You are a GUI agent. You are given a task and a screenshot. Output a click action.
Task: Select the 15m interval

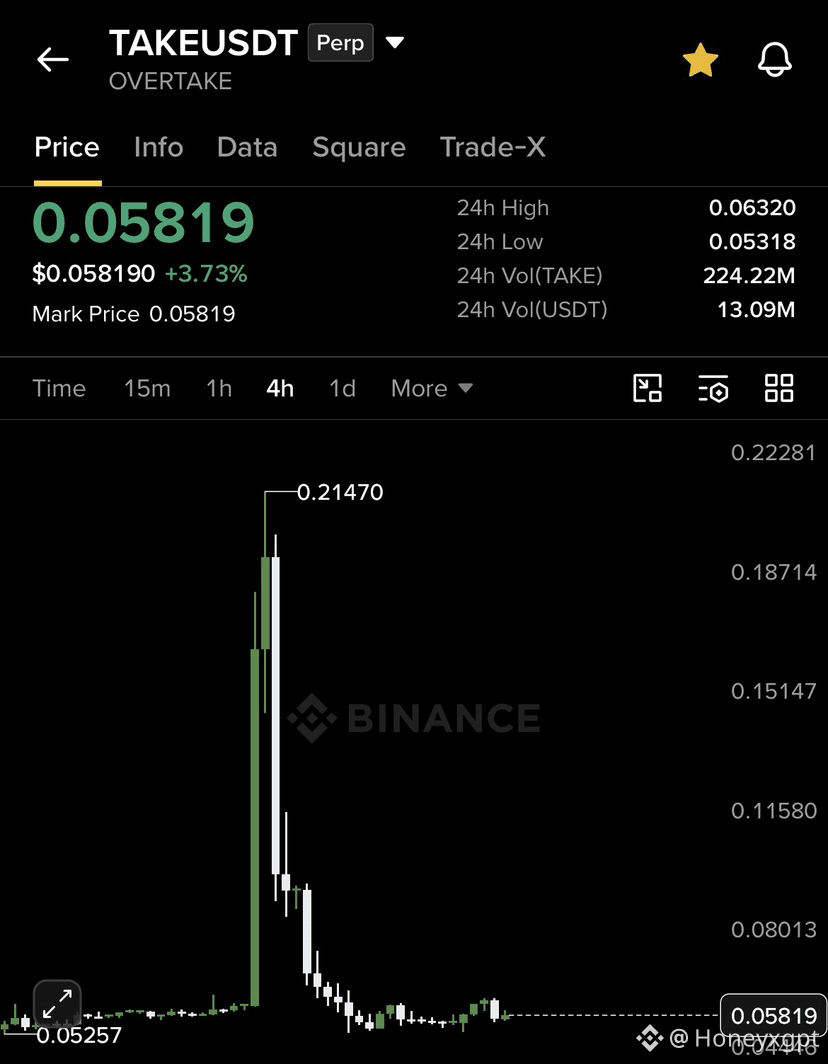point(147,388)
